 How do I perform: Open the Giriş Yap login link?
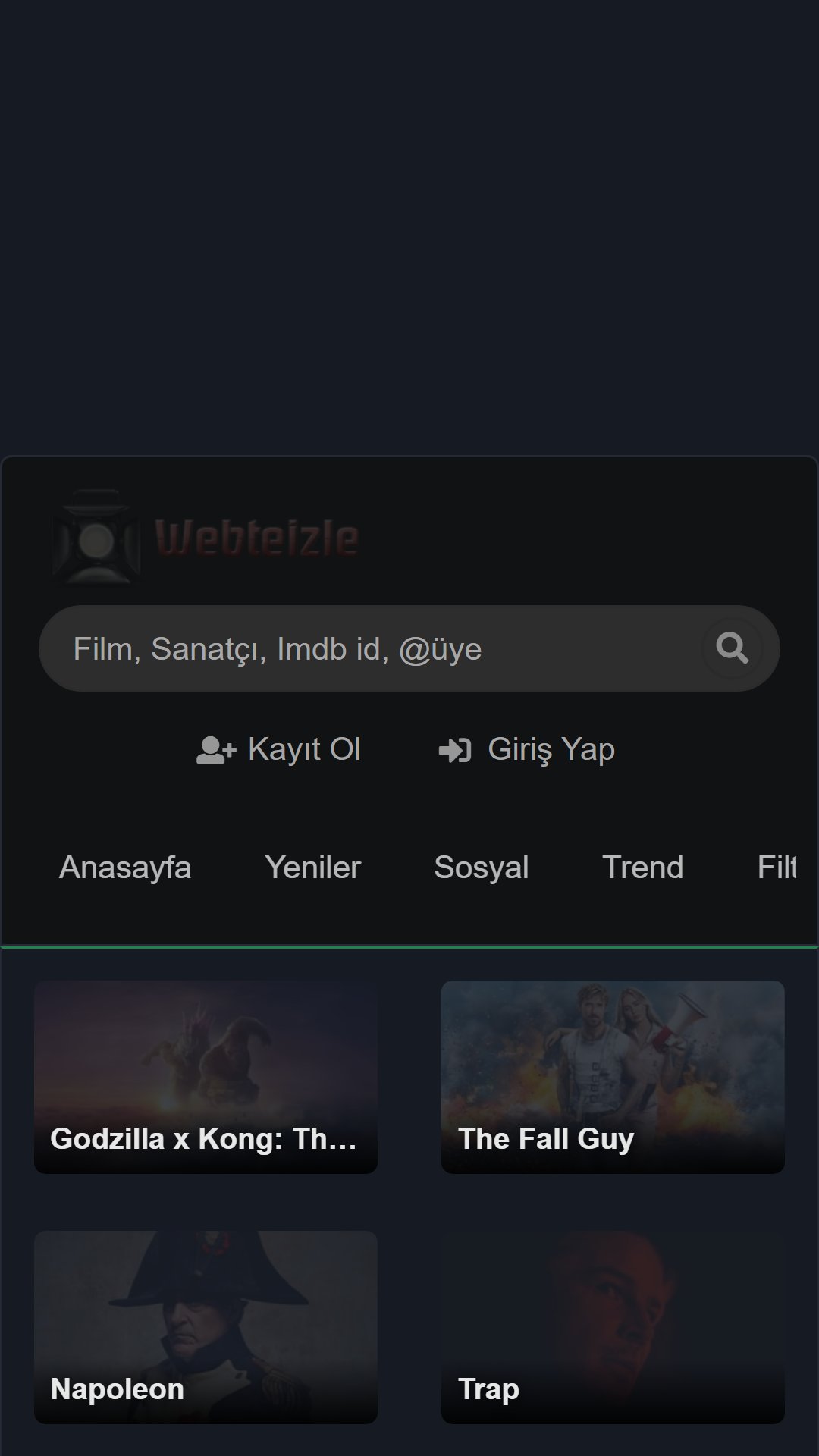pos(527,749)
